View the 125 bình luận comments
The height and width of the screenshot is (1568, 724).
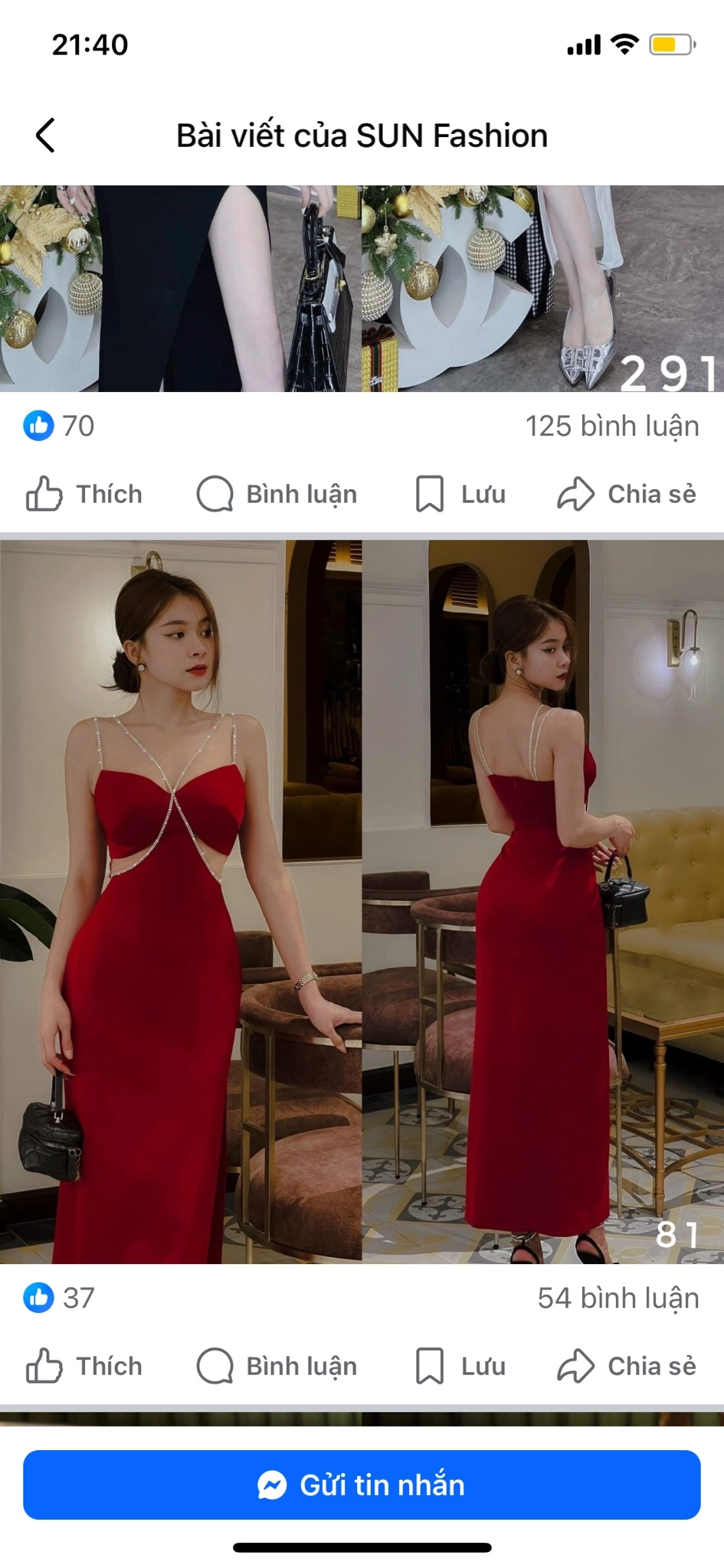pyautogui.click(x=611, y=426)
